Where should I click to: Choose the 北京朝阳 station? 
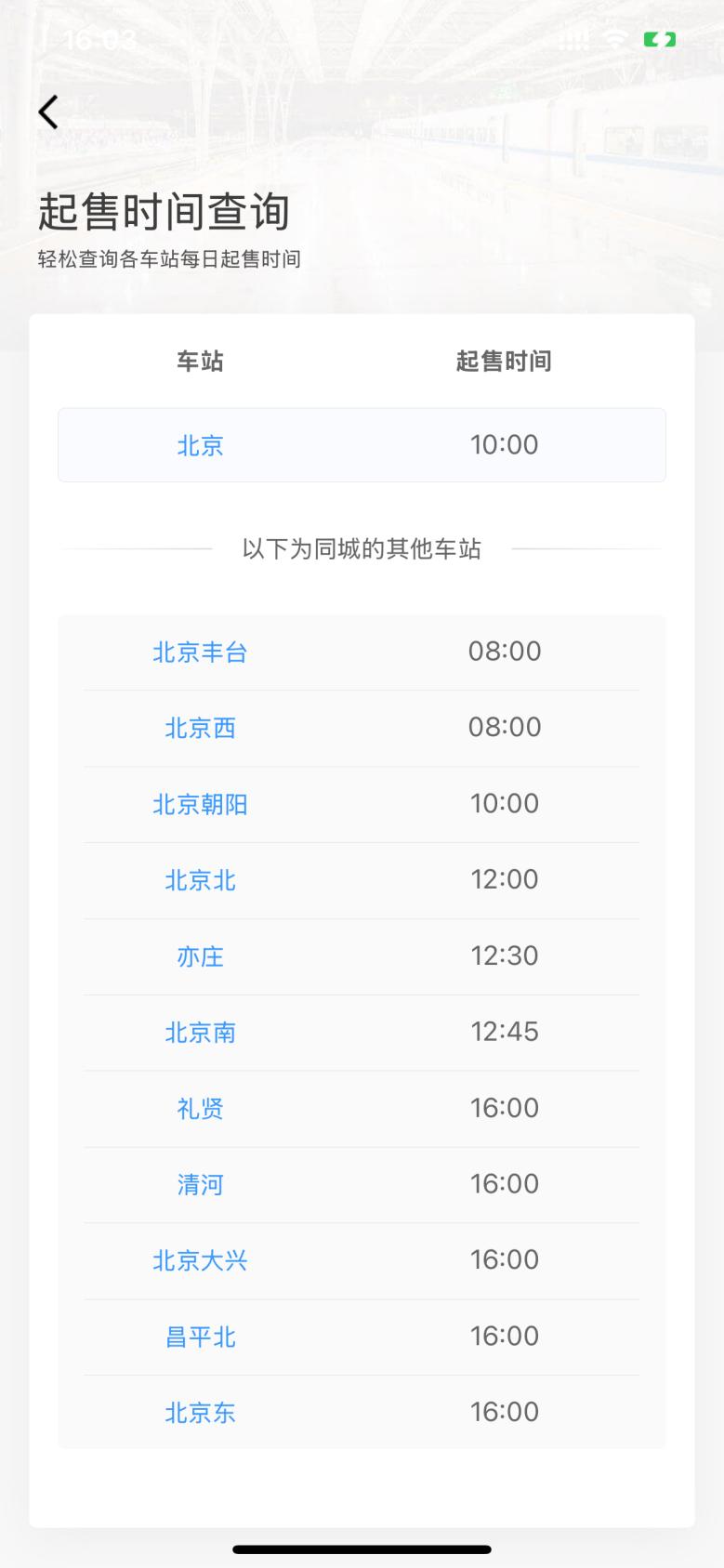point(201,804)
